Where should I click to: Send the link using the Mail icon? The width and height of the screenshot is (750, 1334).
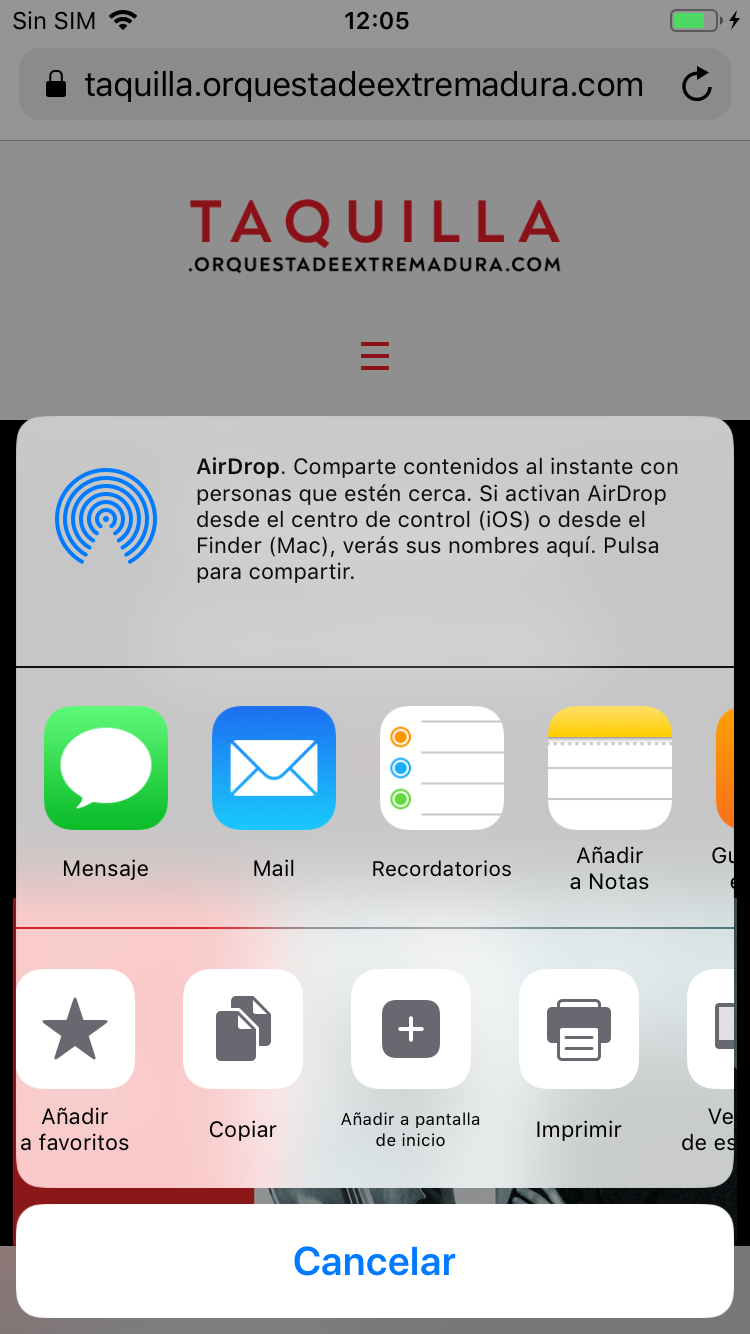click(274, 768)
